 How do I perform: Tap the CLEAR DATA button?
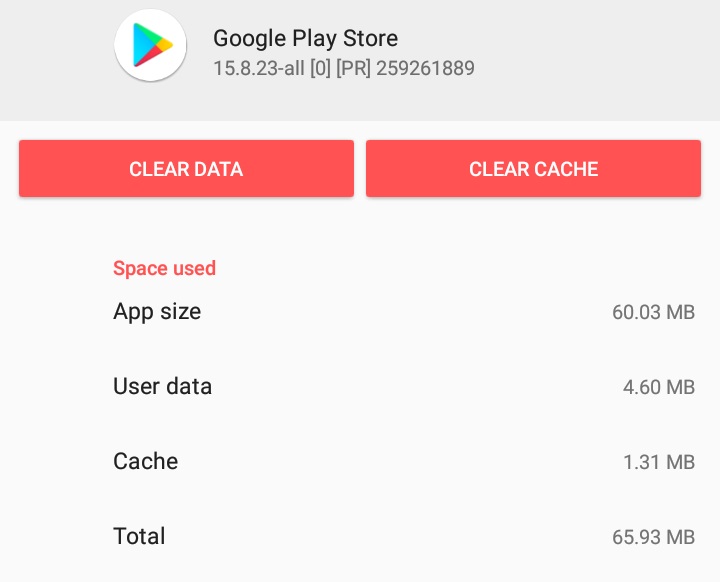[x=186, y=169]
